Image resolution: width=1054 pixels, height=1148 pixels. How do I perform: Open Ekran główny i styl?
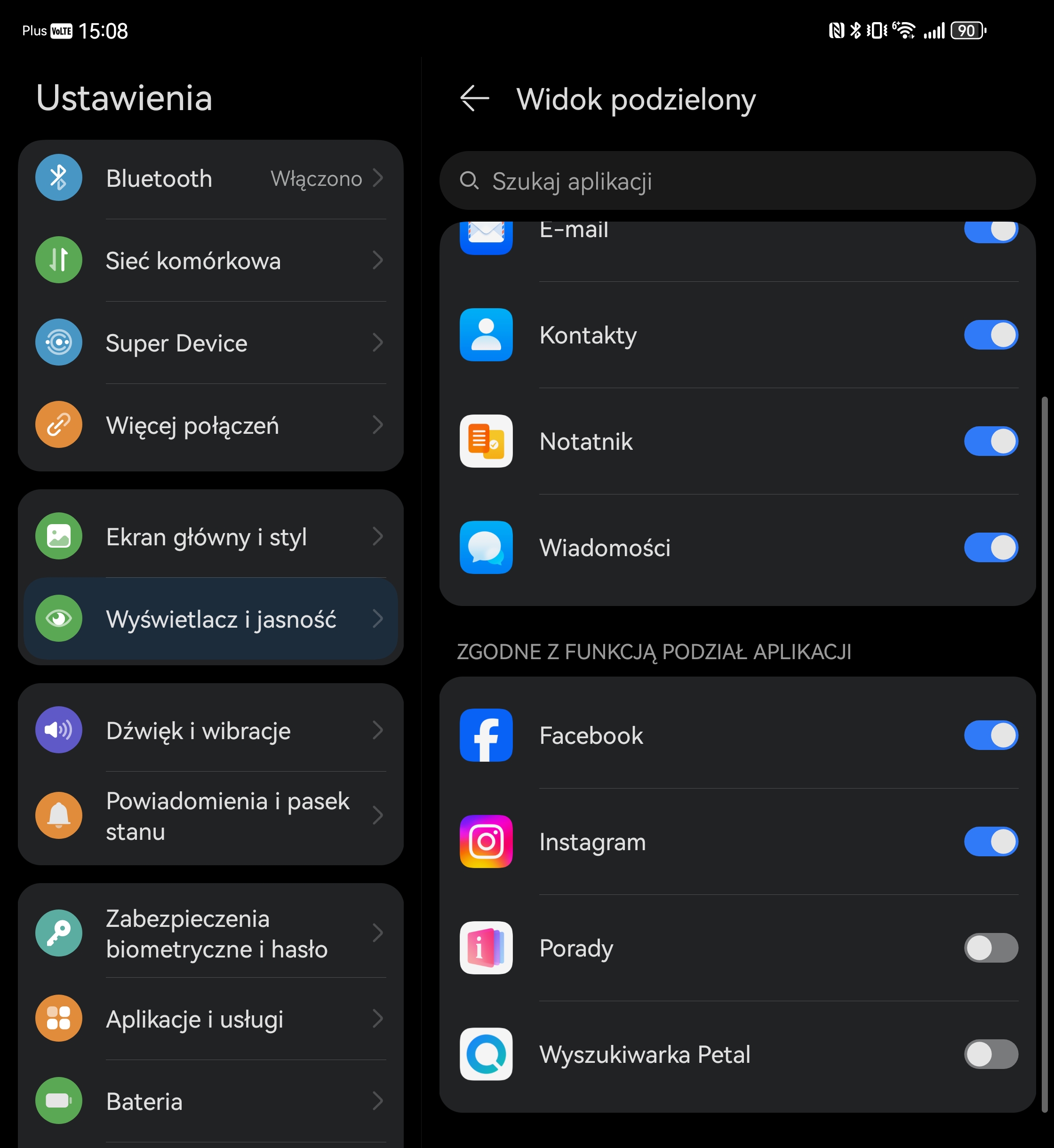[x=210, y=537]
